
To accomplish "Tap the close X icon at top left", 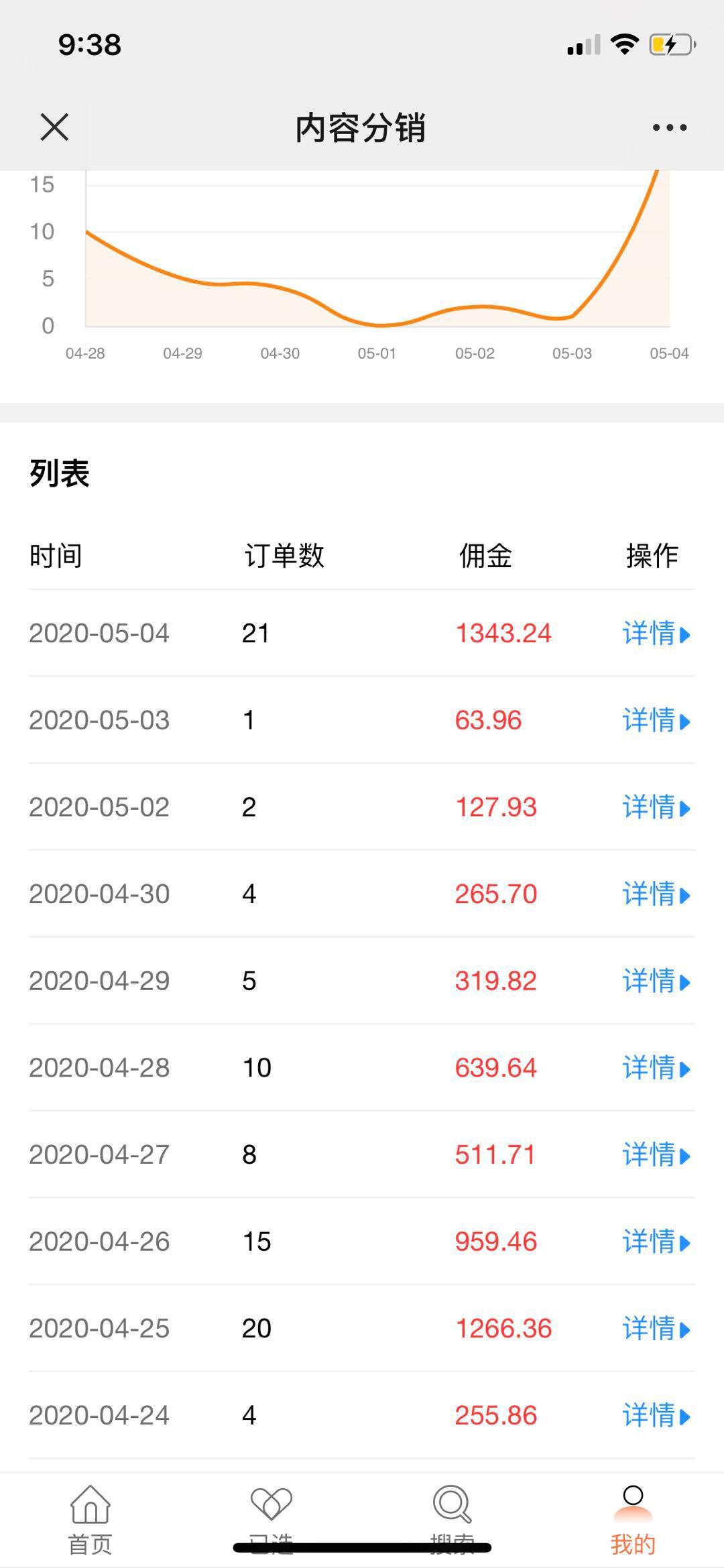I will (54, 127).
